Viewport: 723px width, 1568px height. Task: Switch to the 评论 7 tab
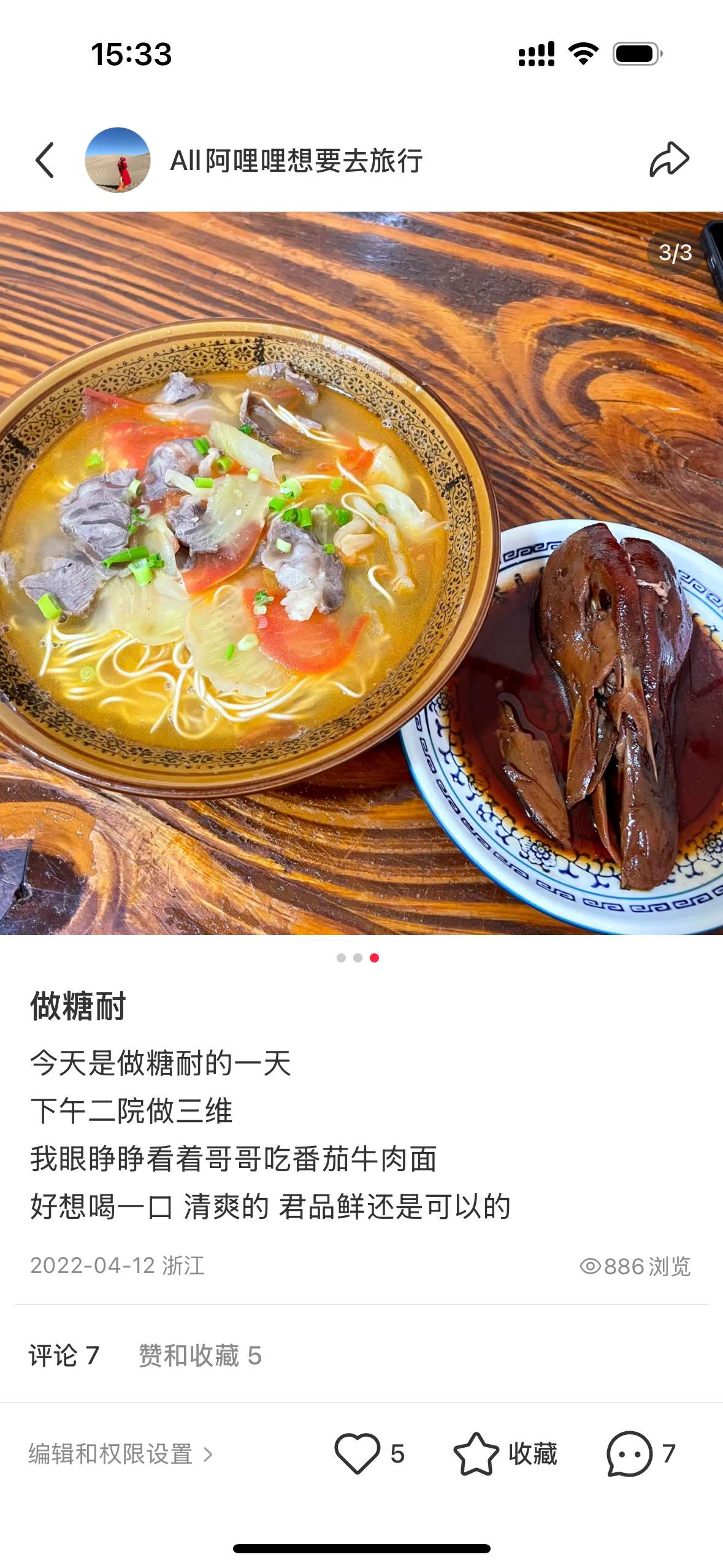(x=64, y=1355)
